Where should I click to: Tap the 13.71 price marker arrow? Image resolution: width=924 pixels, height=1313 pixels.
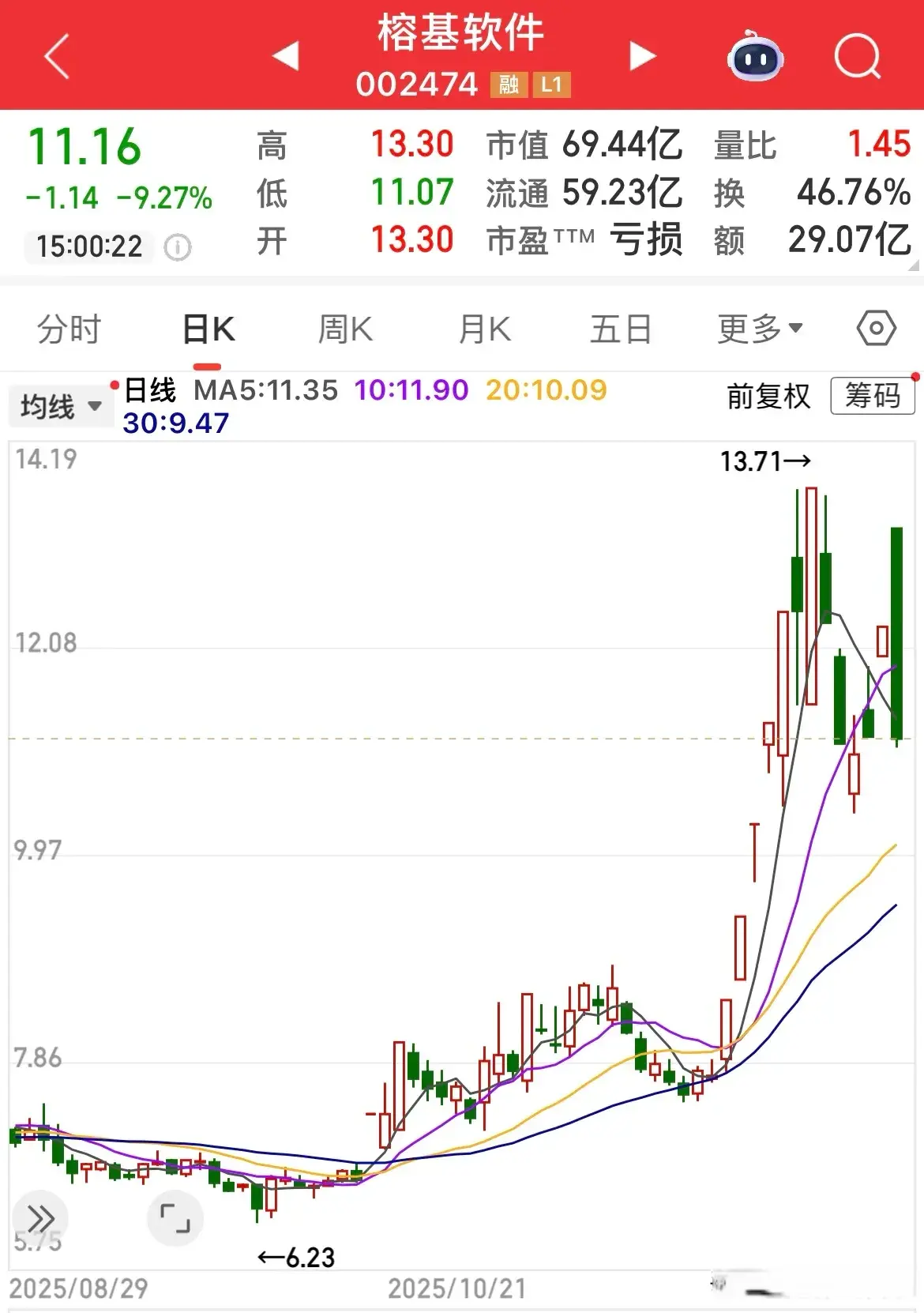point(767,459)
